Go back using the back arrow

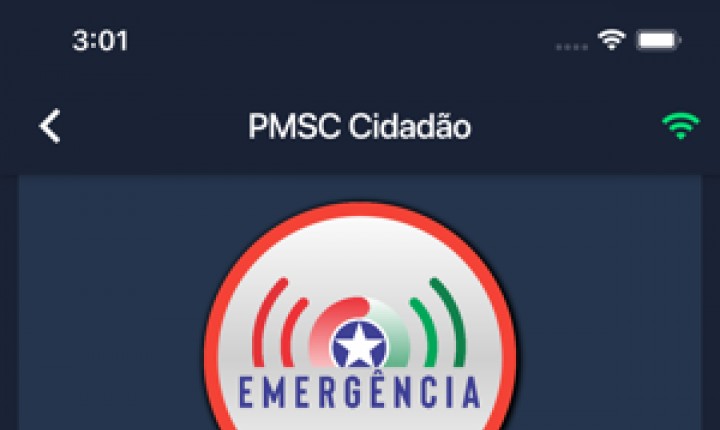(x=50, y=127)
